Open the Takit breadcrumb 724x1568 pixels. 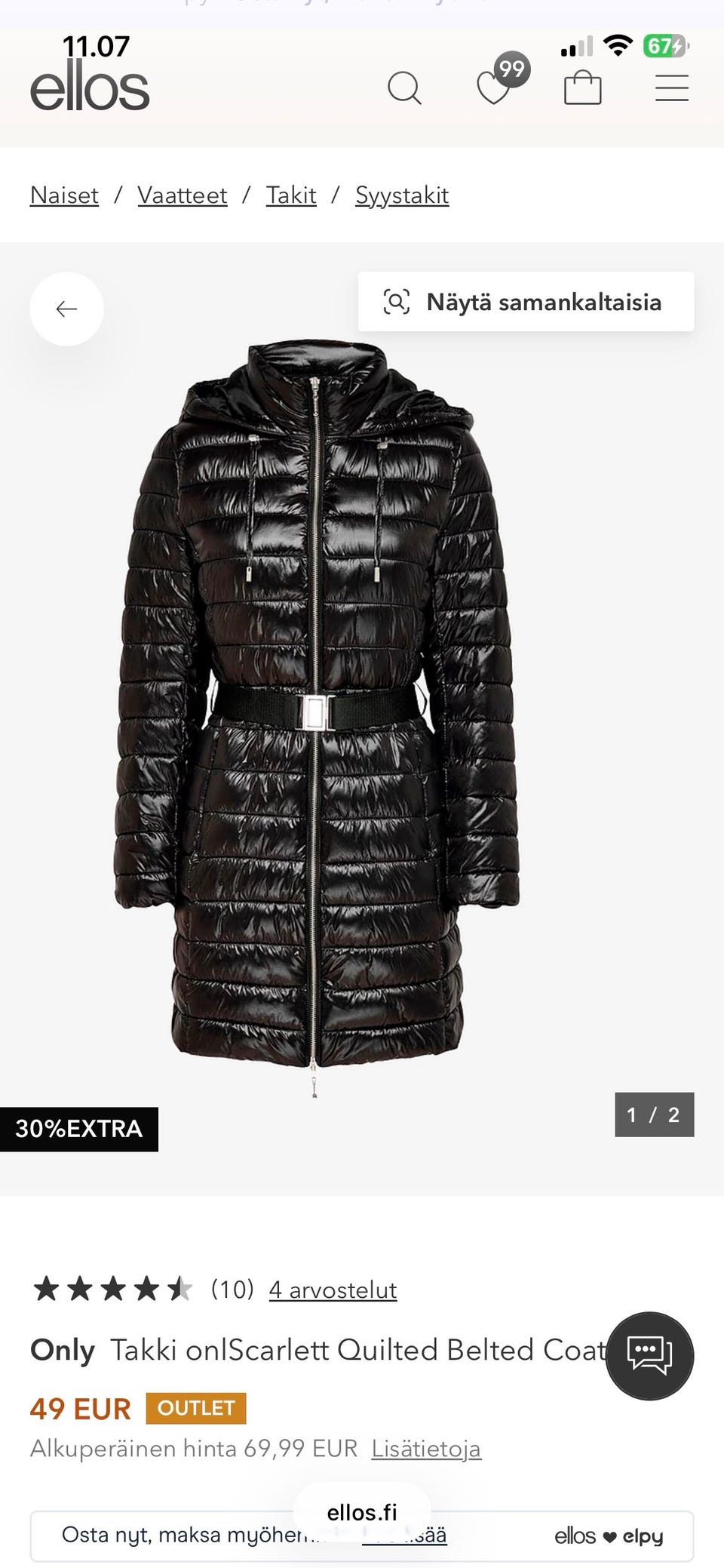[290, 195]
